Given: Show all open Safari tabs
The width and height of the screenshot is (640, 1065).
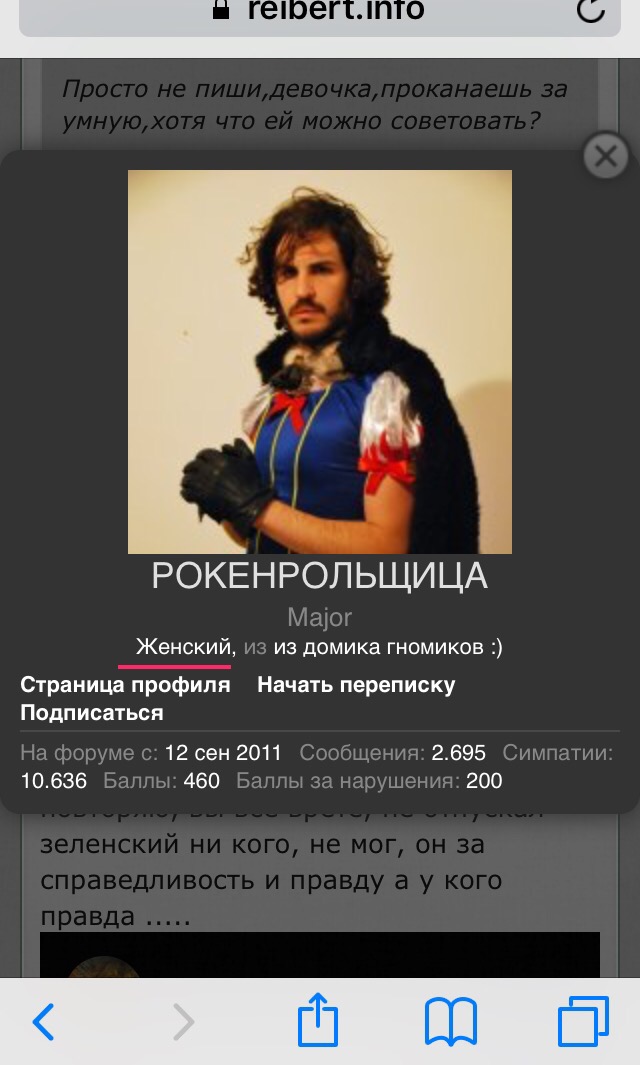Looking at the screenshot, I should 582,1022.
